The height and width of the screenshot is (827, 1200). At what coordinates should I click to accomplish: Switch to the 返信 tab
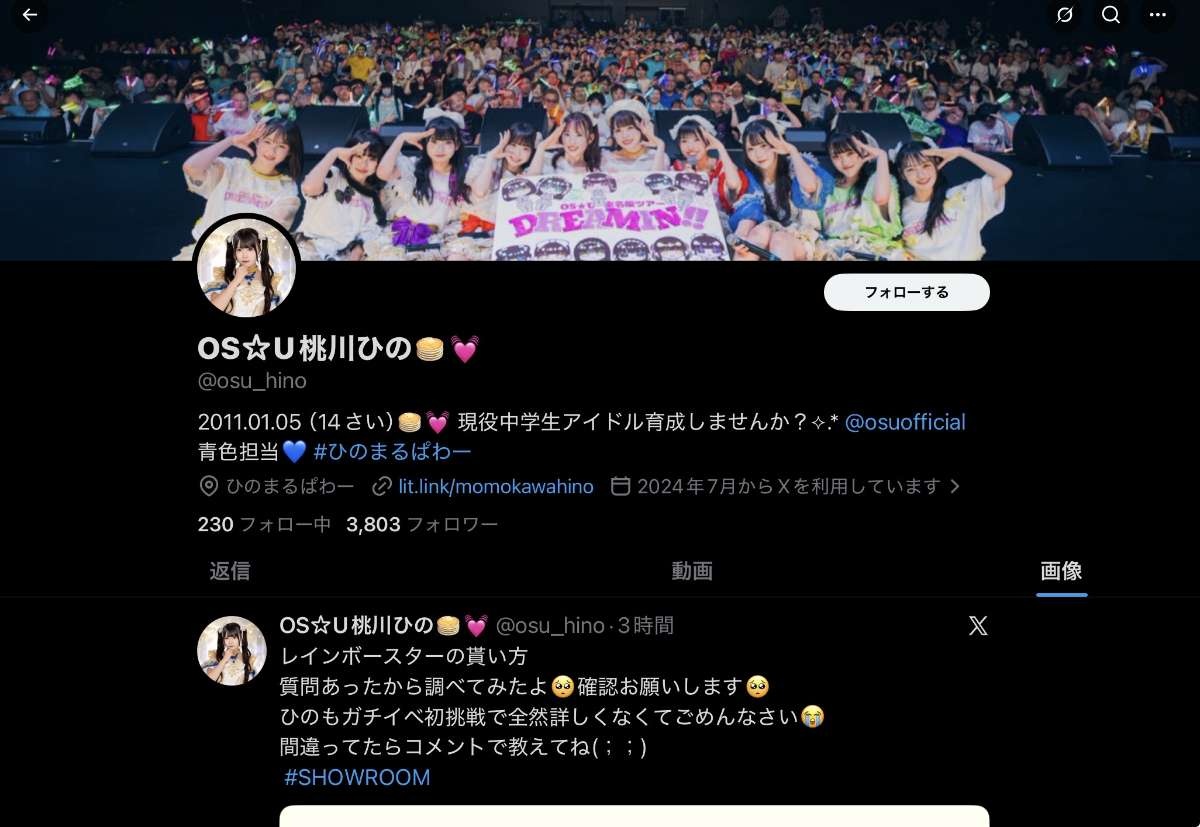229,571
